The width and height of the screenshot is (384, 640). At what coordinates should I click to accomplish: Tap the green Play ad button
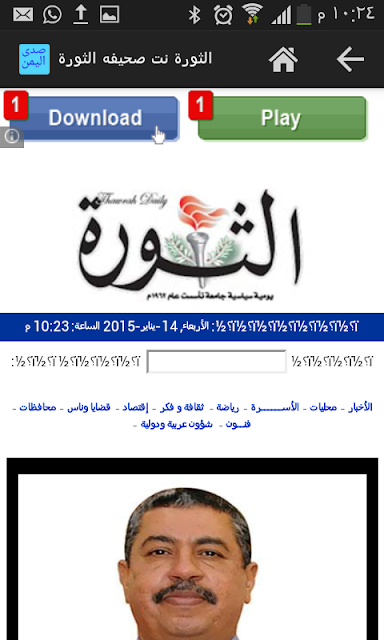(x=282, y=118)
